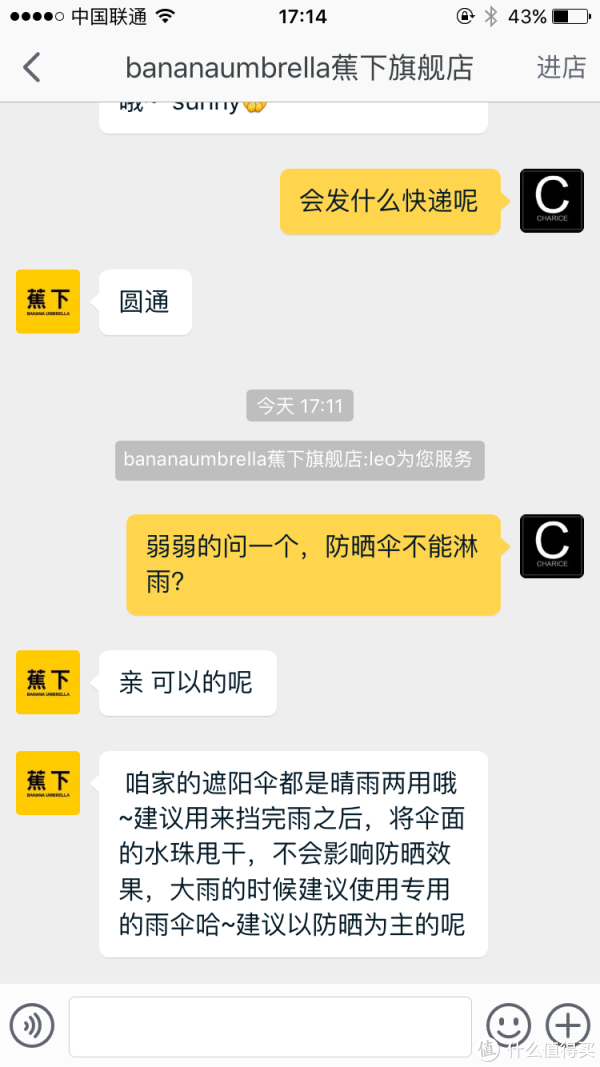Enter the shop via 进店
Viewport: 600px width, 1067px height.
pyautogui.click(x=561, y=68)
